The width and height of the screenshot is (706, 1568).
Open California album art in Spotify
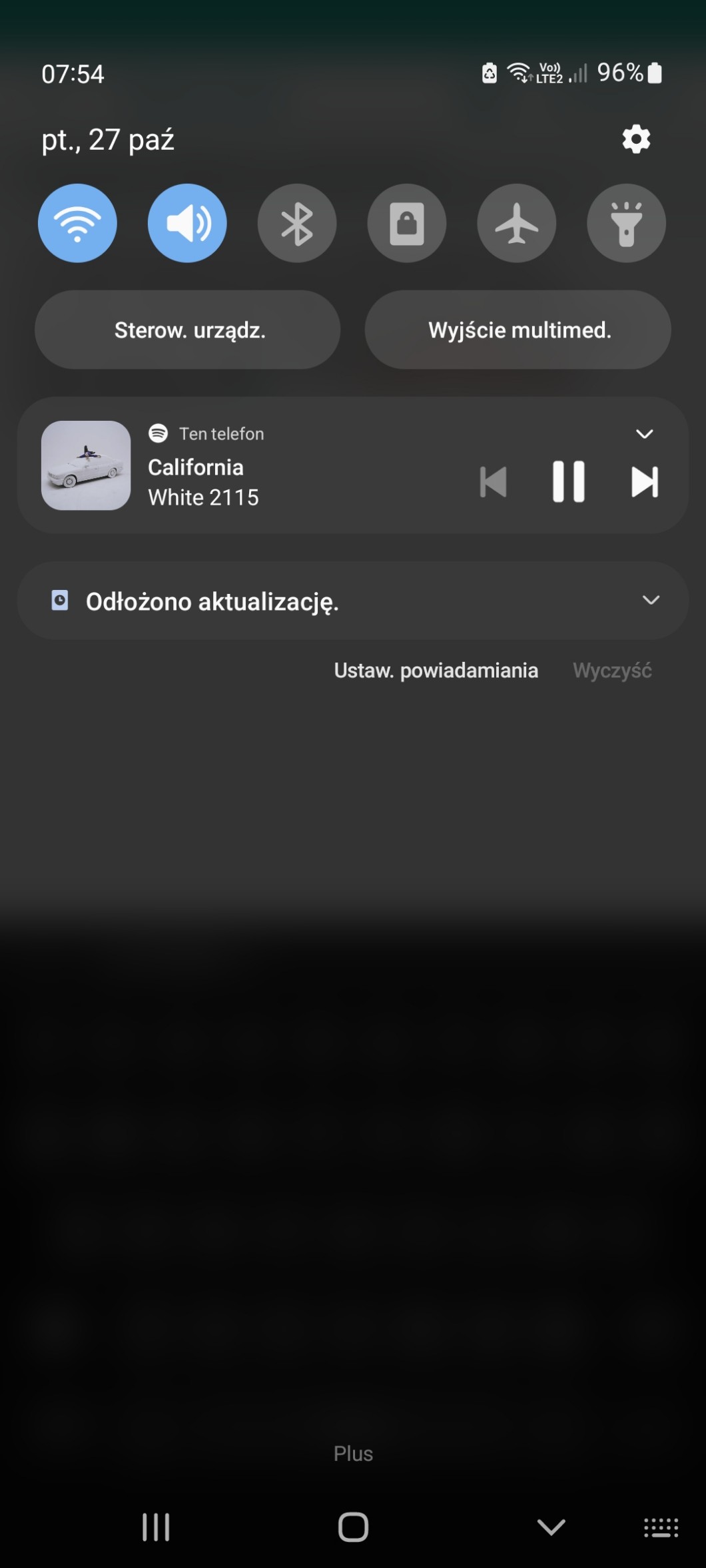pyautogui.click(x=86, y=465)
